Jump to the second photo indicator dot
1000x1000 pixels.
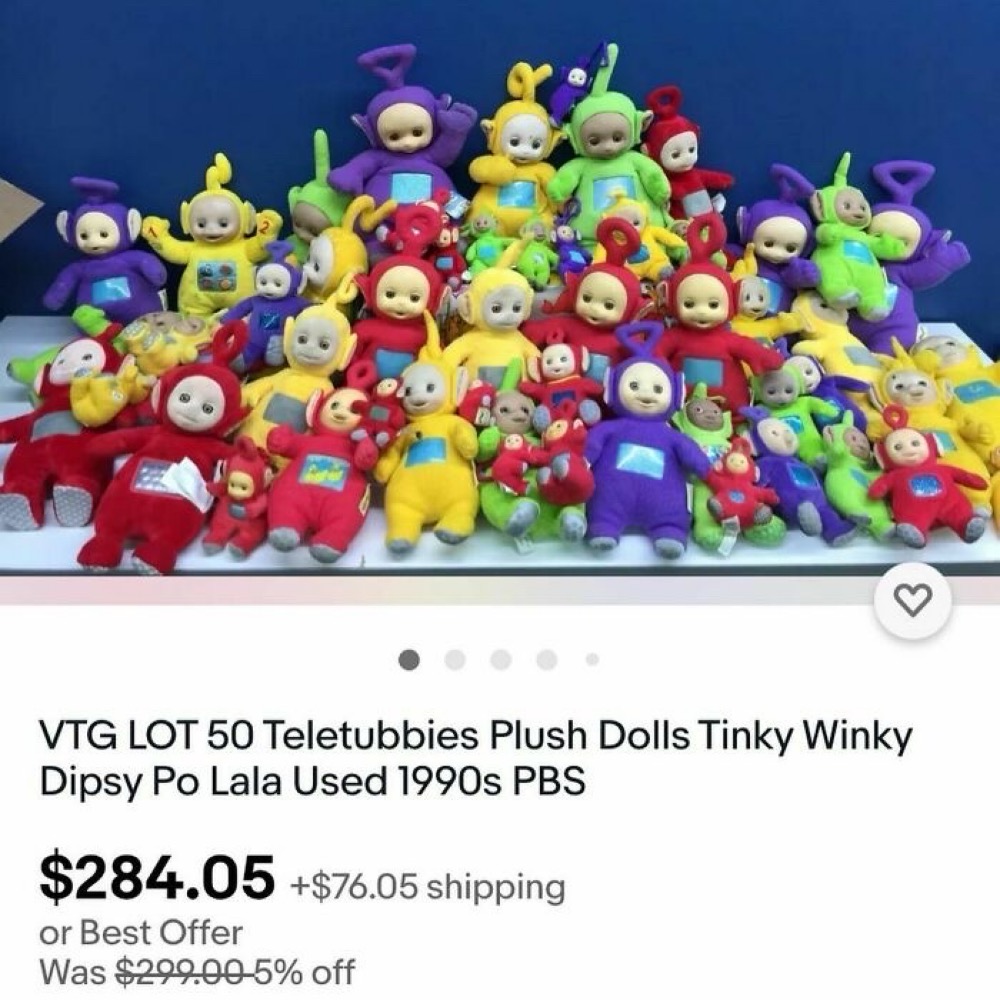[x=455, y=660]
